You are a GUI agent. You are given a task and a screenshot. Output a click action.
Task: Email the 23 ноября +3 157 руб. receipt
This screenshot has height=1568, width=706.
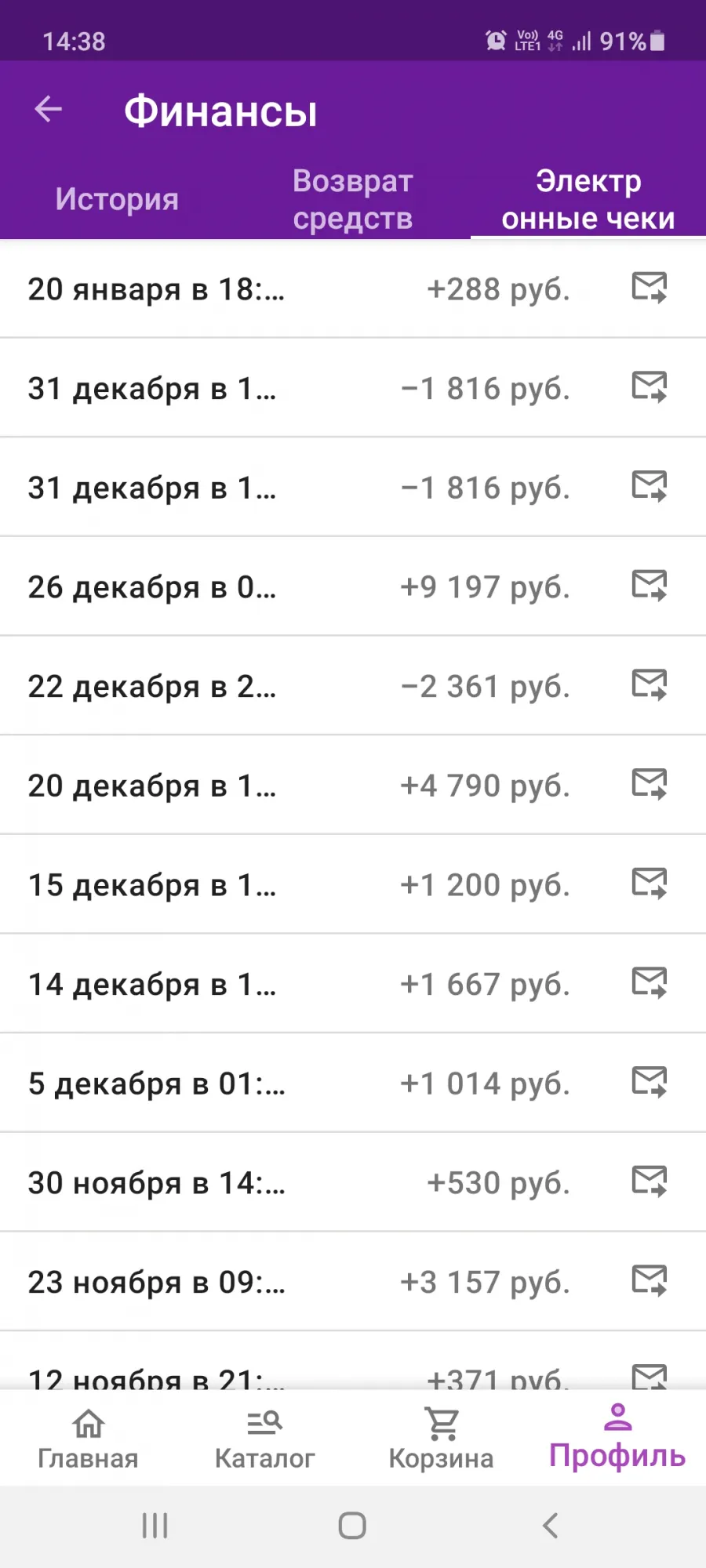pos(650,1281)
